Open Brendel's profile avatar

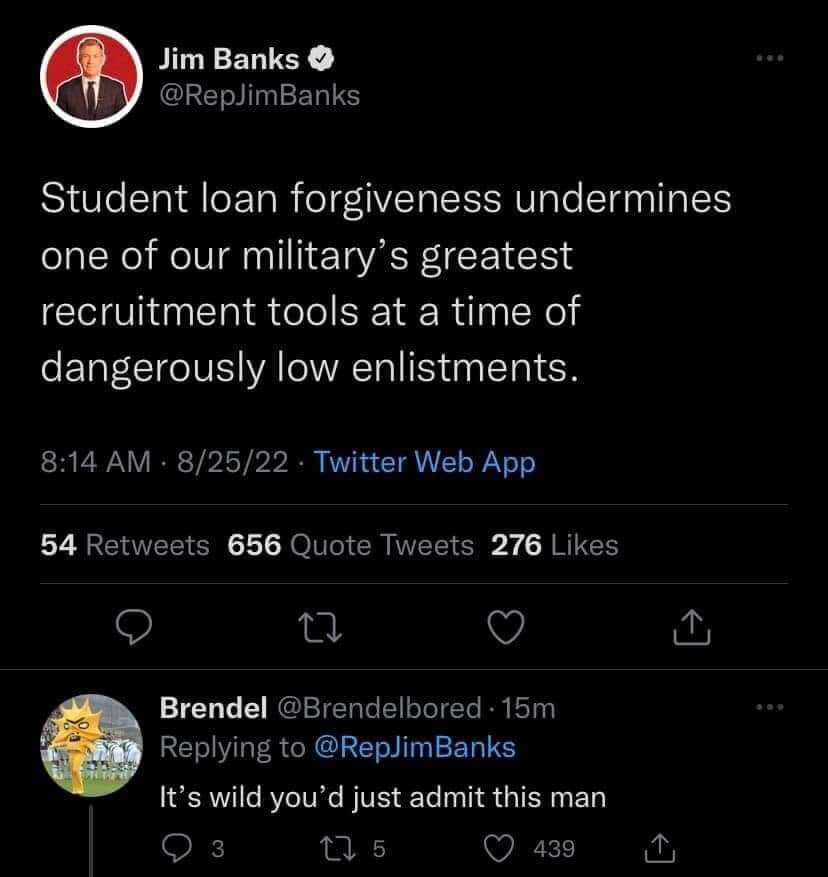[x=87, y=744]
